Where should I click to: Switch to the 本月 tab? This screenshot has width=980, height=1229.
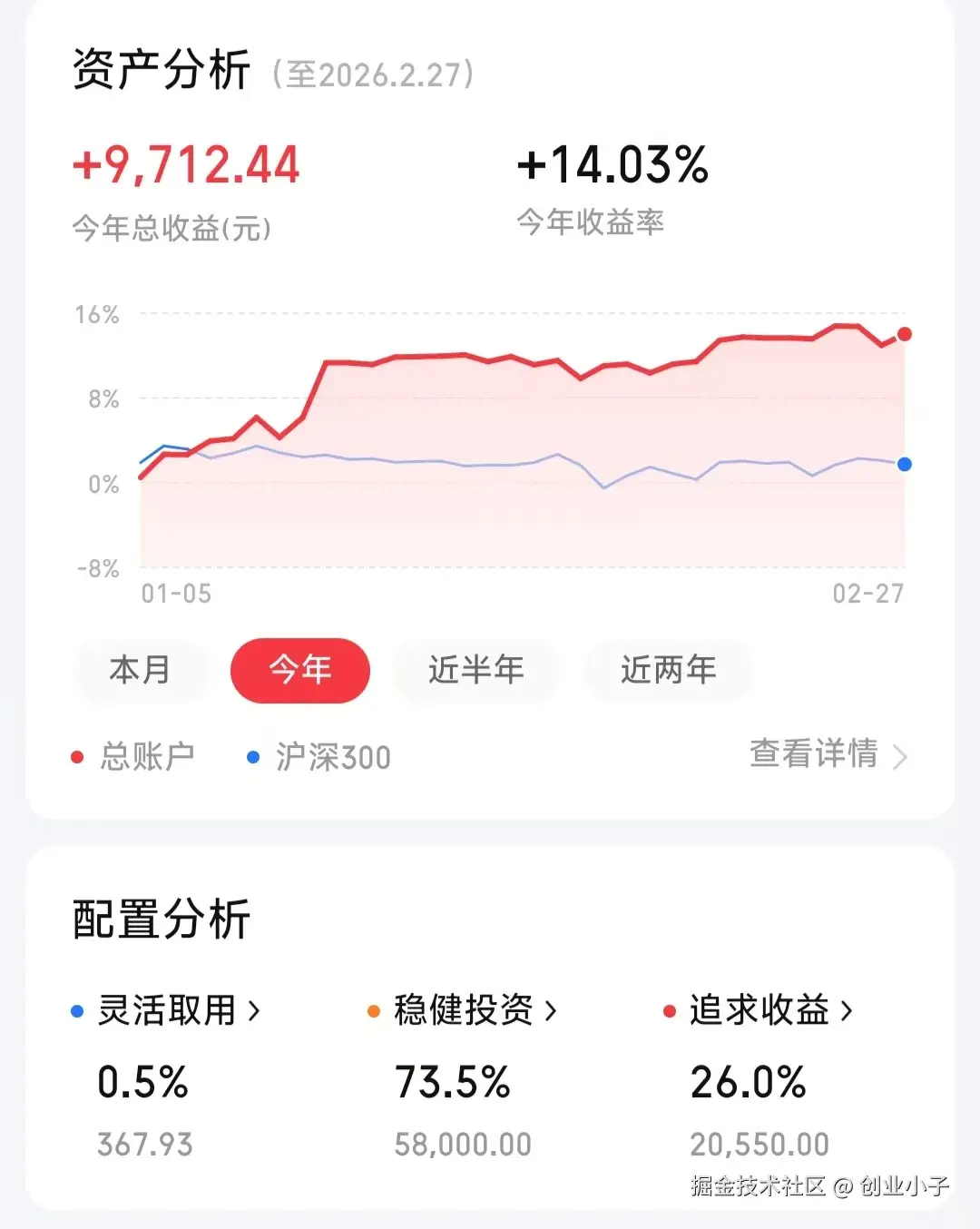(142, 670)
